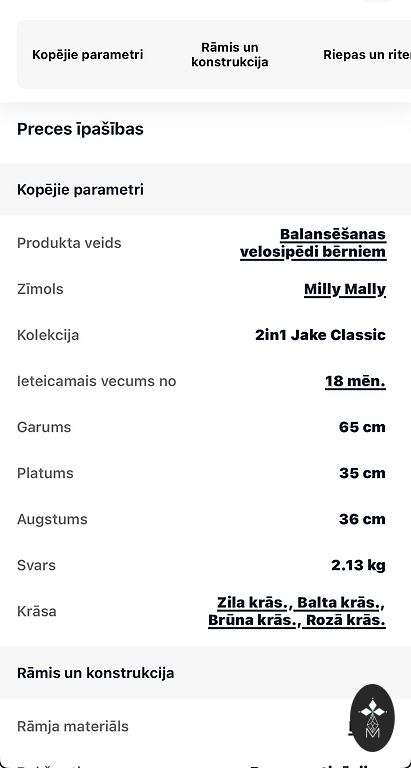Open the Brūna krās. colour link

(x=253, y=620)
